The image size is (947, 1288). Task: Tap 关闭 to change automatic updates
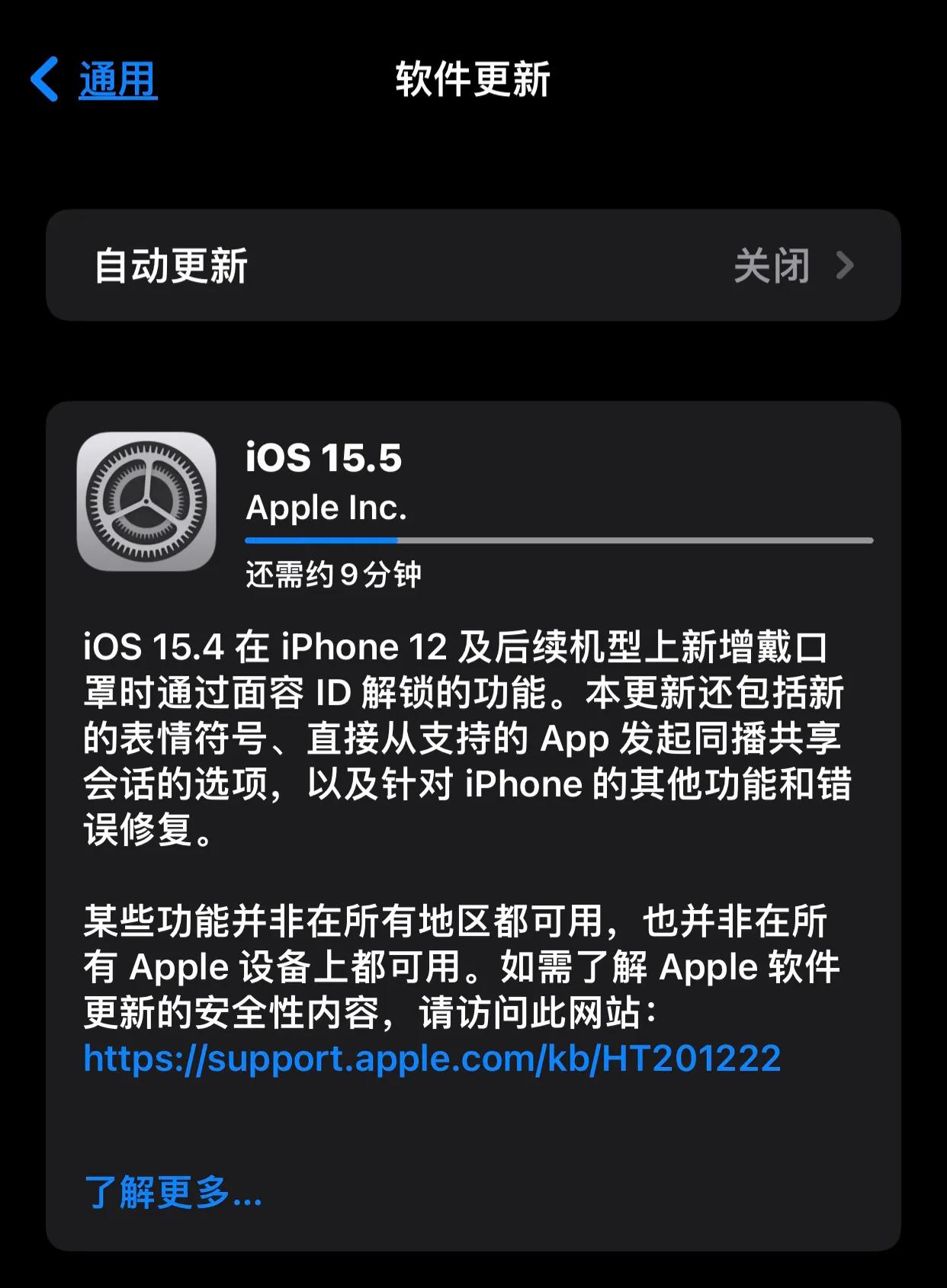773,266
